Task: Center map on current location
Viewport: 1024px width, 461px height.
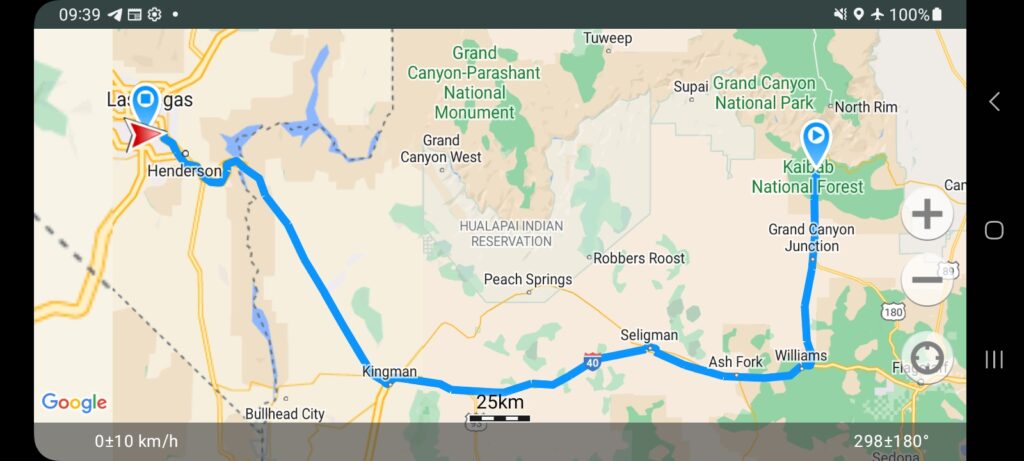Action: coord(927,356)
